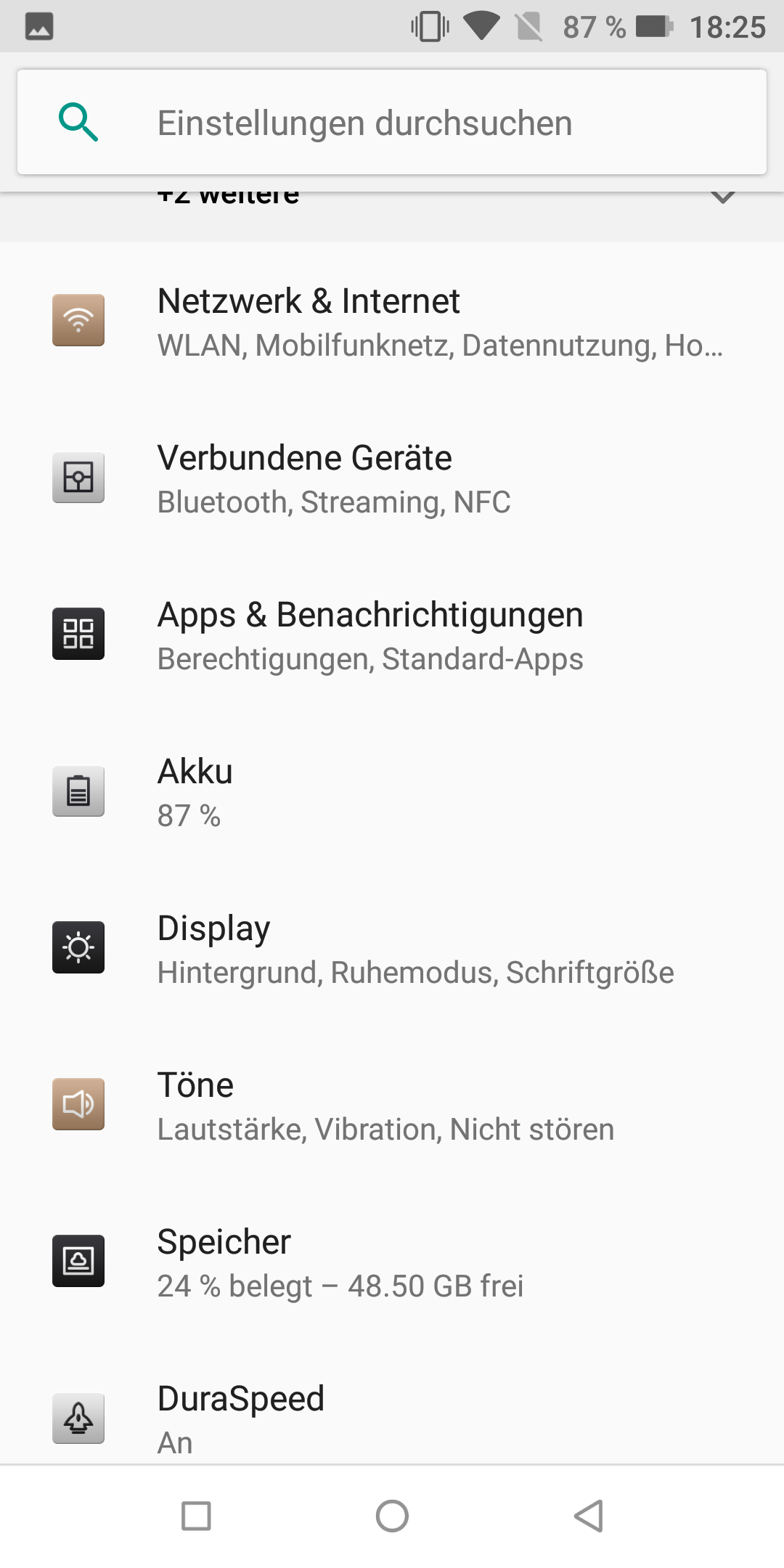The image size is (784, 1568).
Task: Go back with the navigation bar
Action: (589, 1516)
